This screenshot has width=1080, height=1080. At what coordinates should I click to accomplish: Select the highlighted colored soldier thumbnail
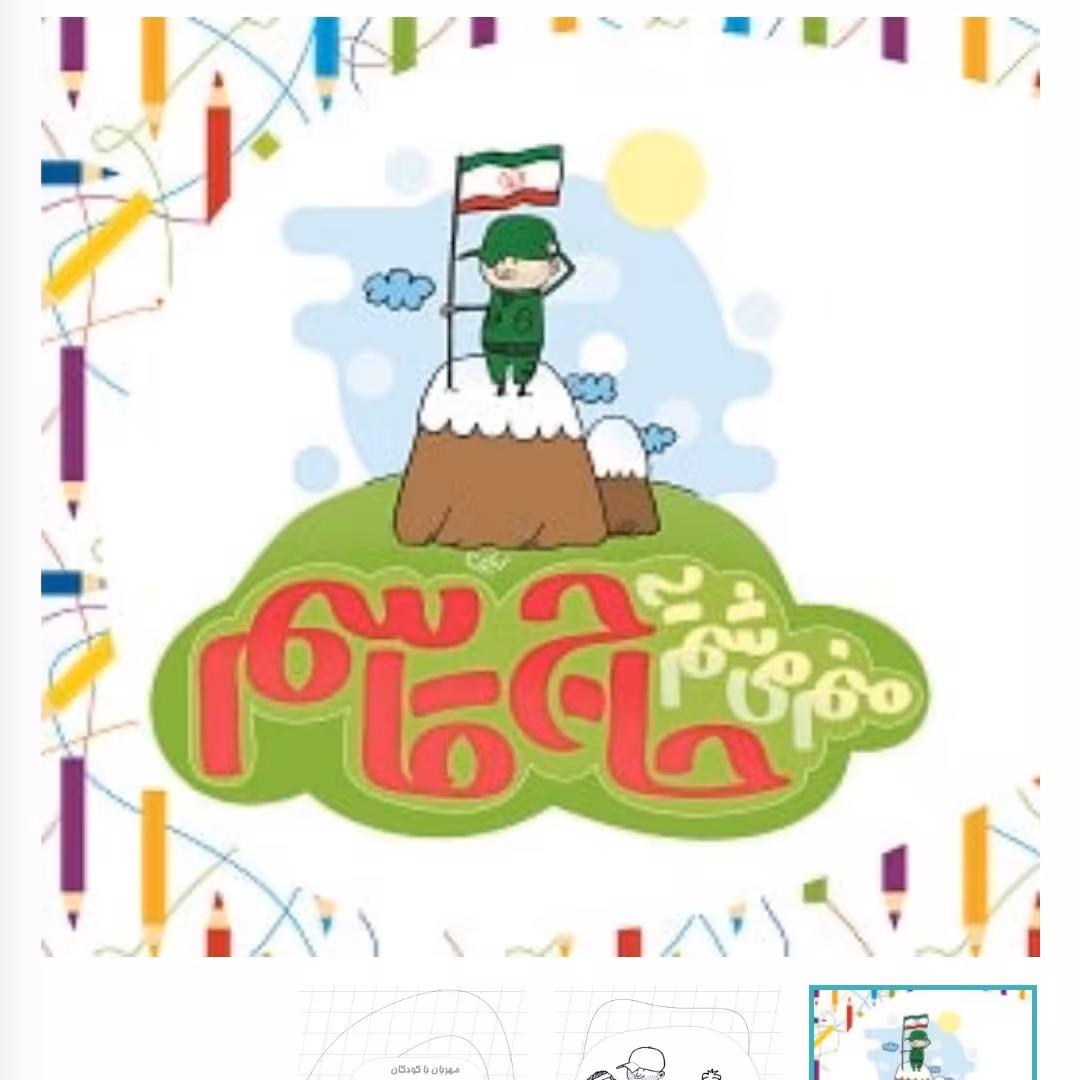pos(922,1034)
